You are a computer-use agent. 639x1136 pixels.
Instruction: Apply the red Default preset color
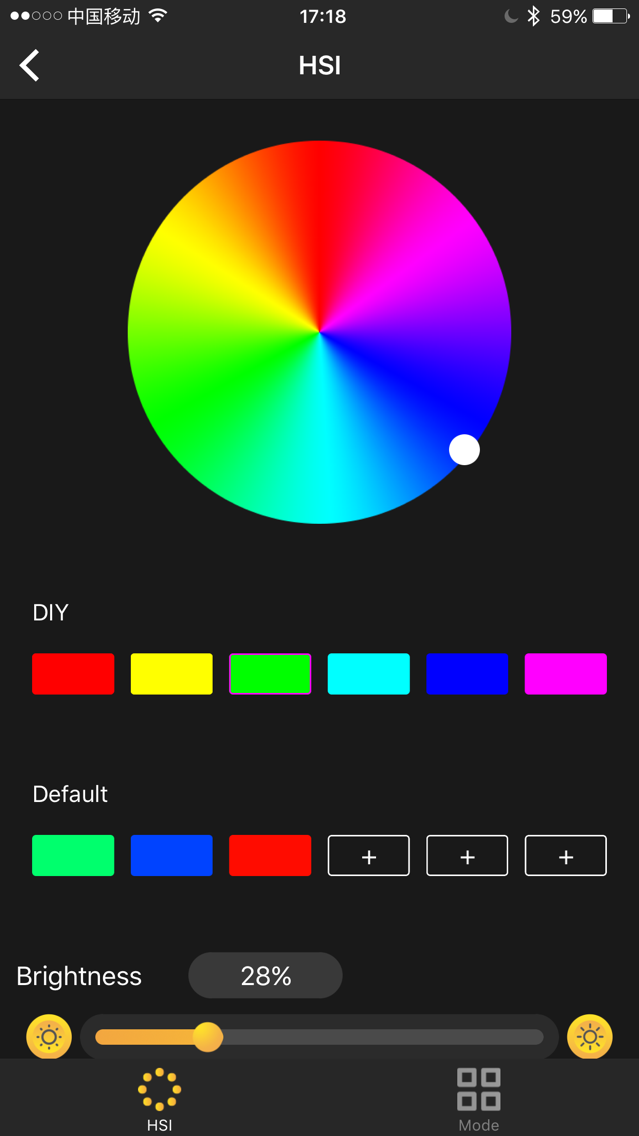click(270, 856)
